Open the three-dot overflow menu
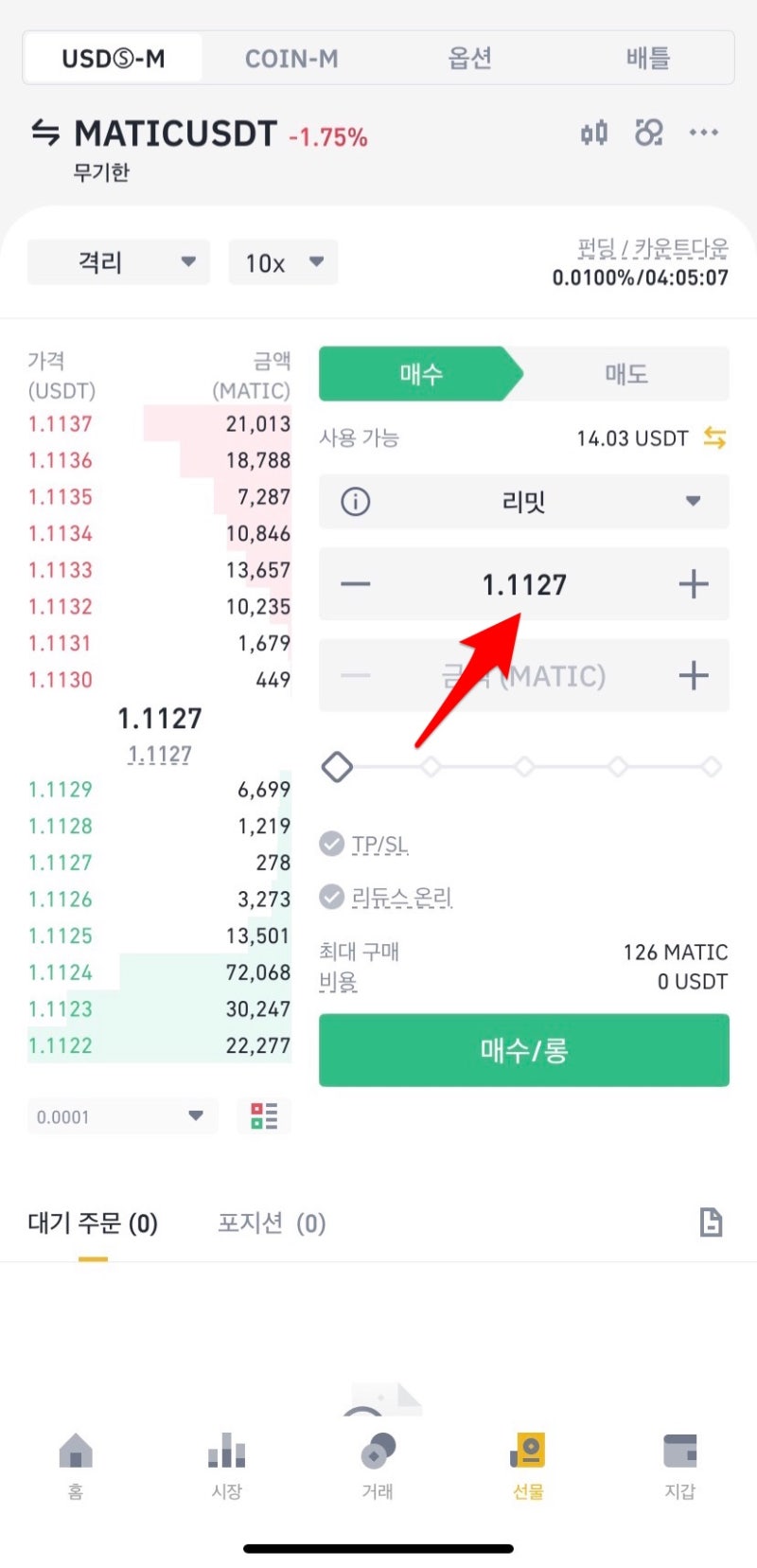The width and height of the screenshot is (757, 1568). pyautogui.click(x=703, y=134)
